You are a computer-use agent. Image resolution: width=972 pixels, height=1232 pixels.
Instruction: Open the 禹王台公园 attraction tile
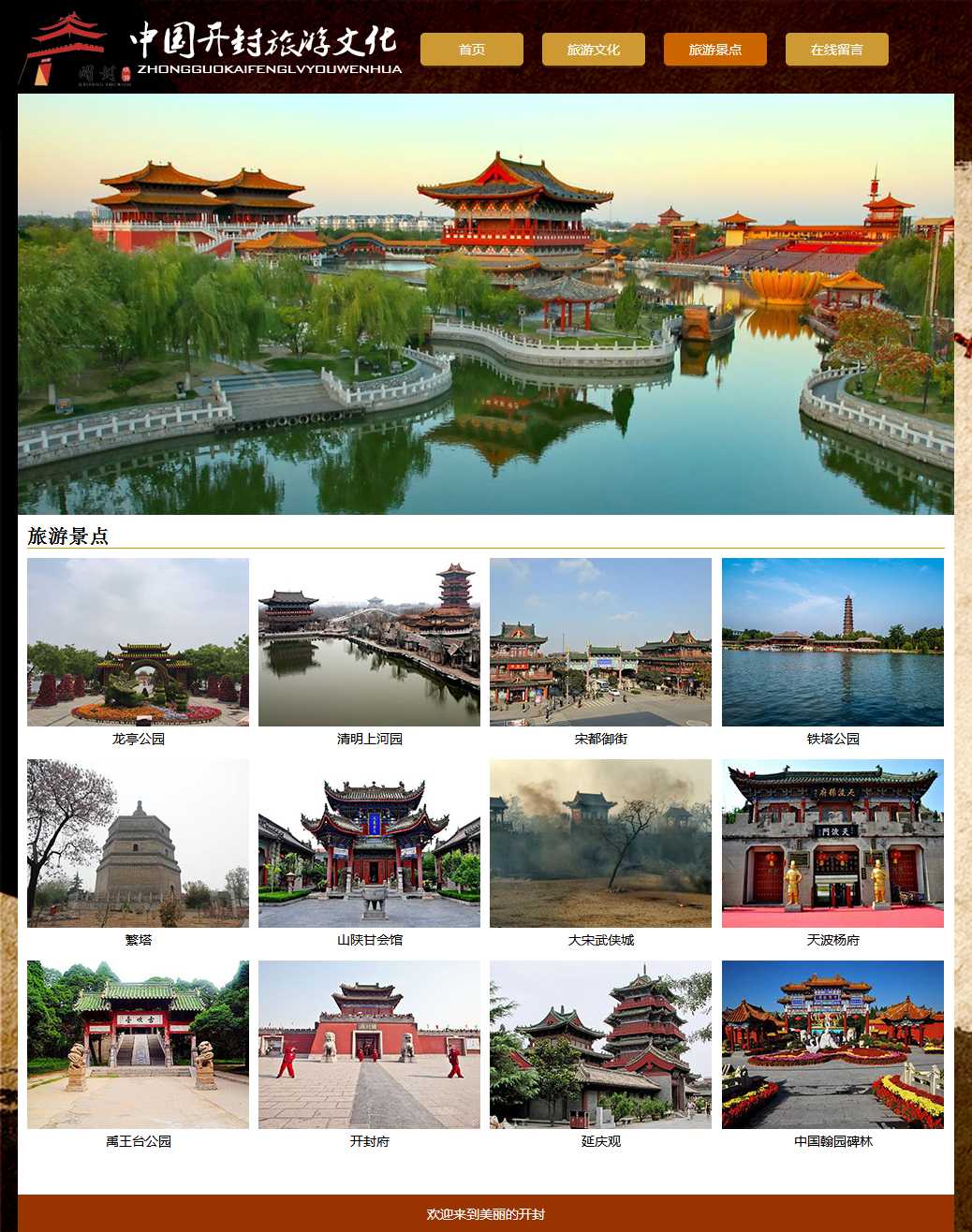pos(138,1045)
